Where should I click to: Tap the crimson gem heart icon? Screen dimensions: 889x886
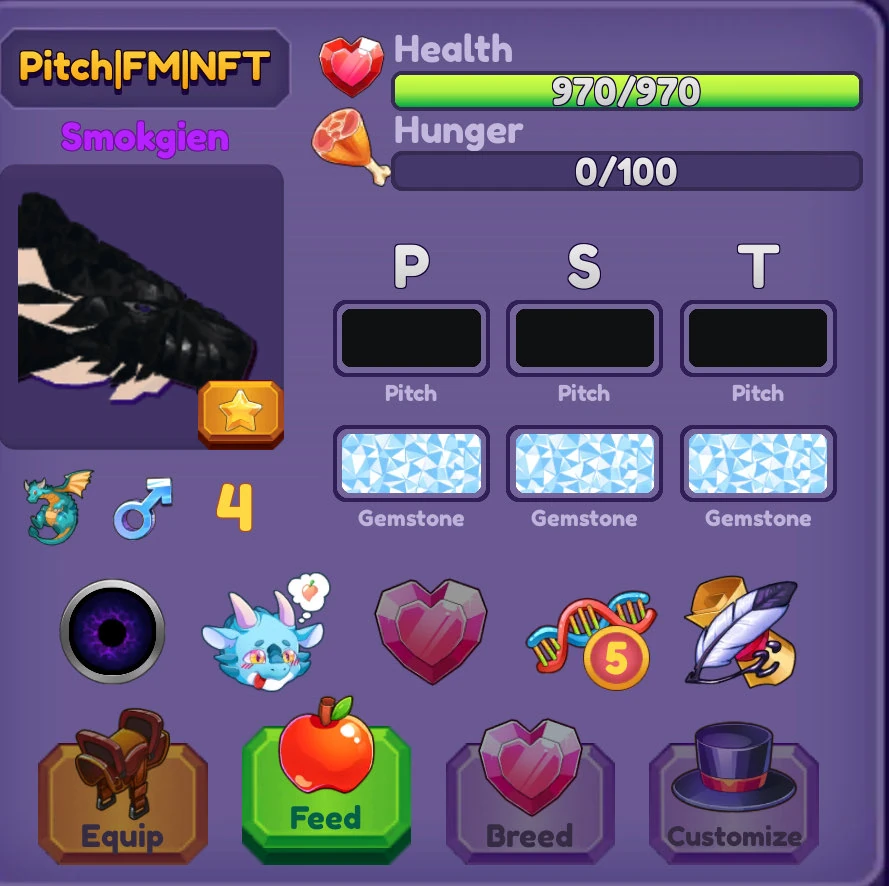(431, 632)
